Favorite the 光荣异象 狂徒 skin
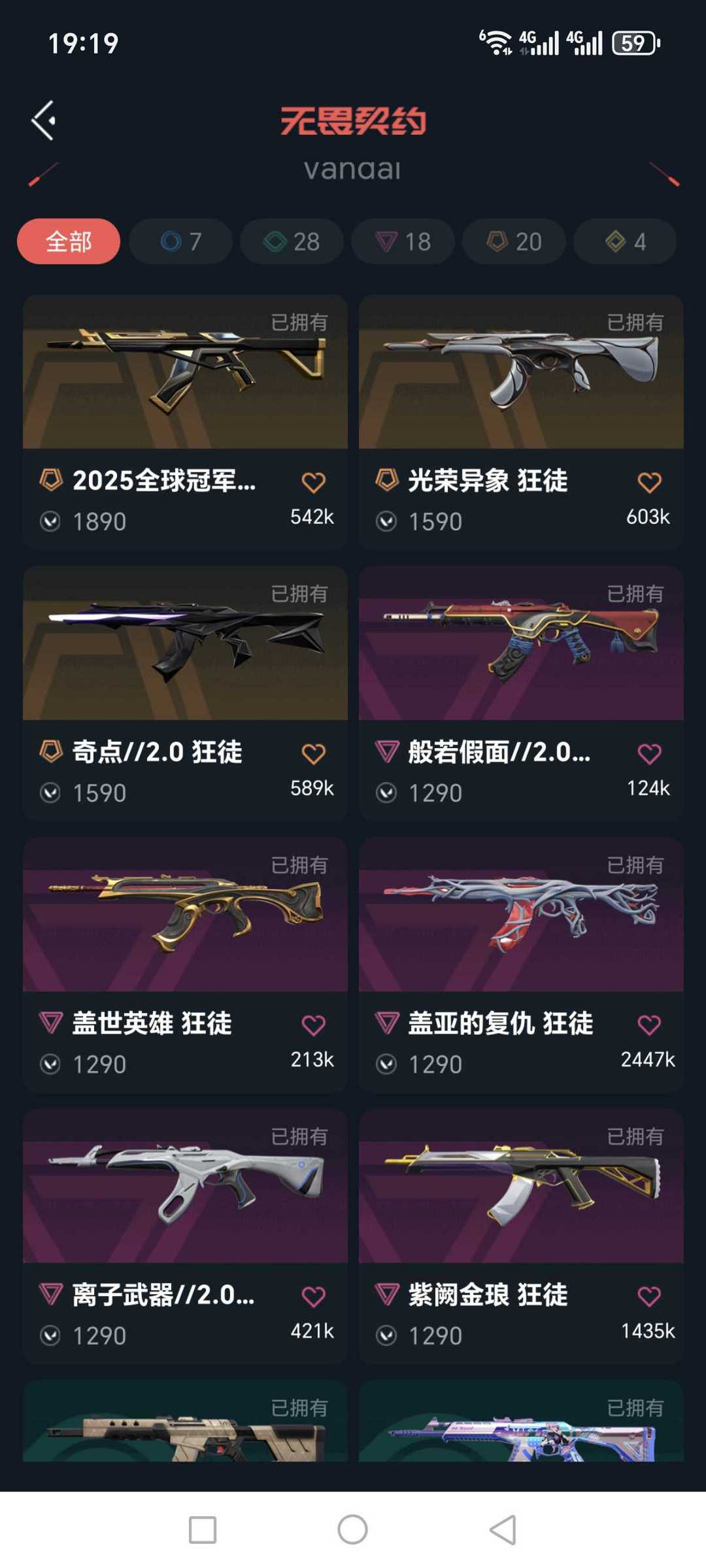 (x=648, y=482)
